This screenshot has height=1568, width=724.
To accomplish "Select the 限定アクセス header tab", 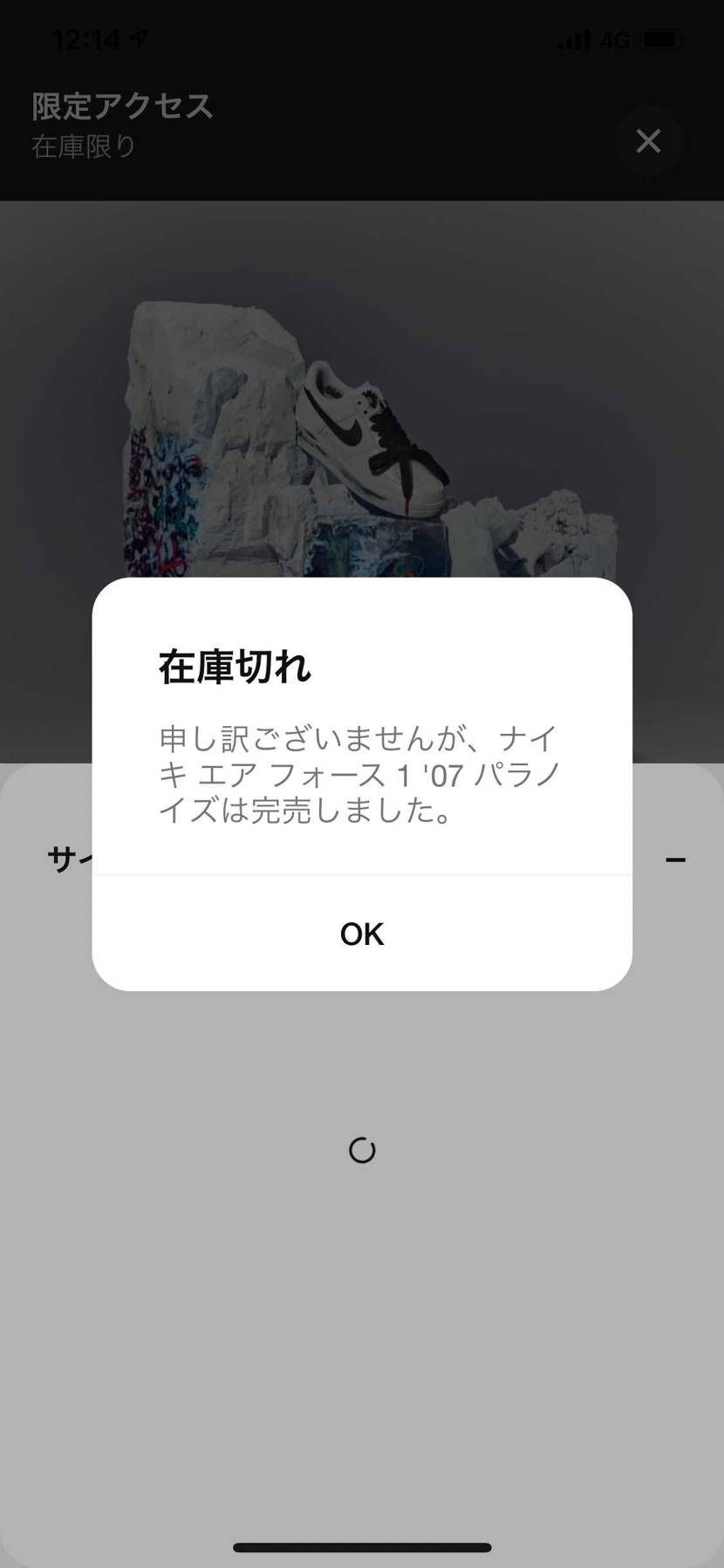I will (x=120, y=106).
